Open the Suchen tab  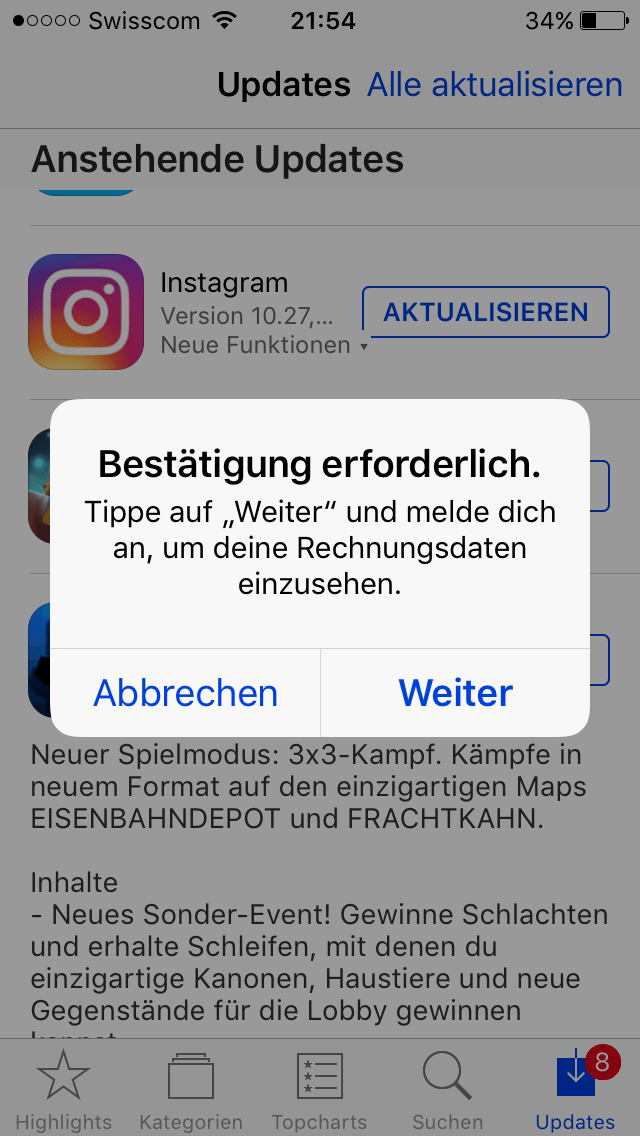(x=447, y=1091)
